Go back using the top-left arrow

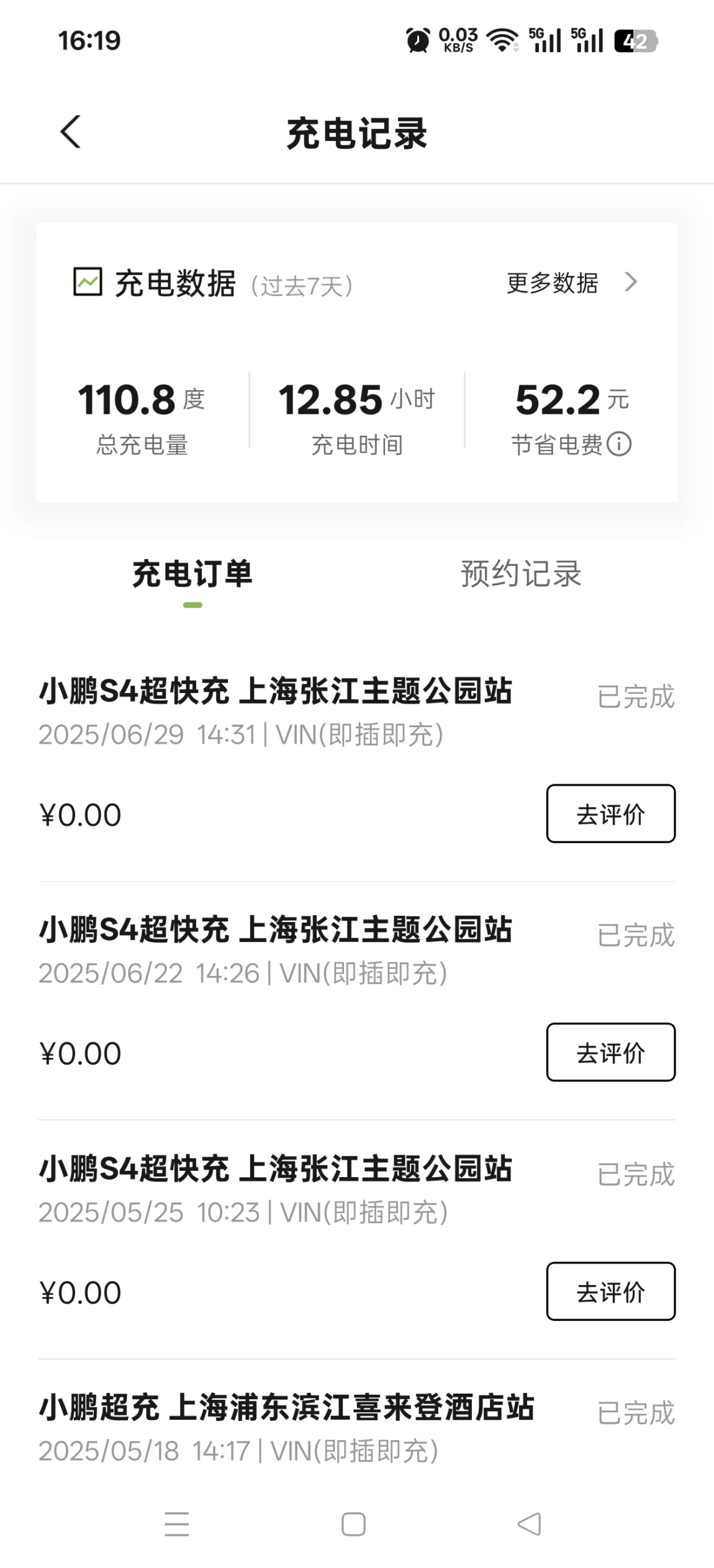[x=71, y=132]
